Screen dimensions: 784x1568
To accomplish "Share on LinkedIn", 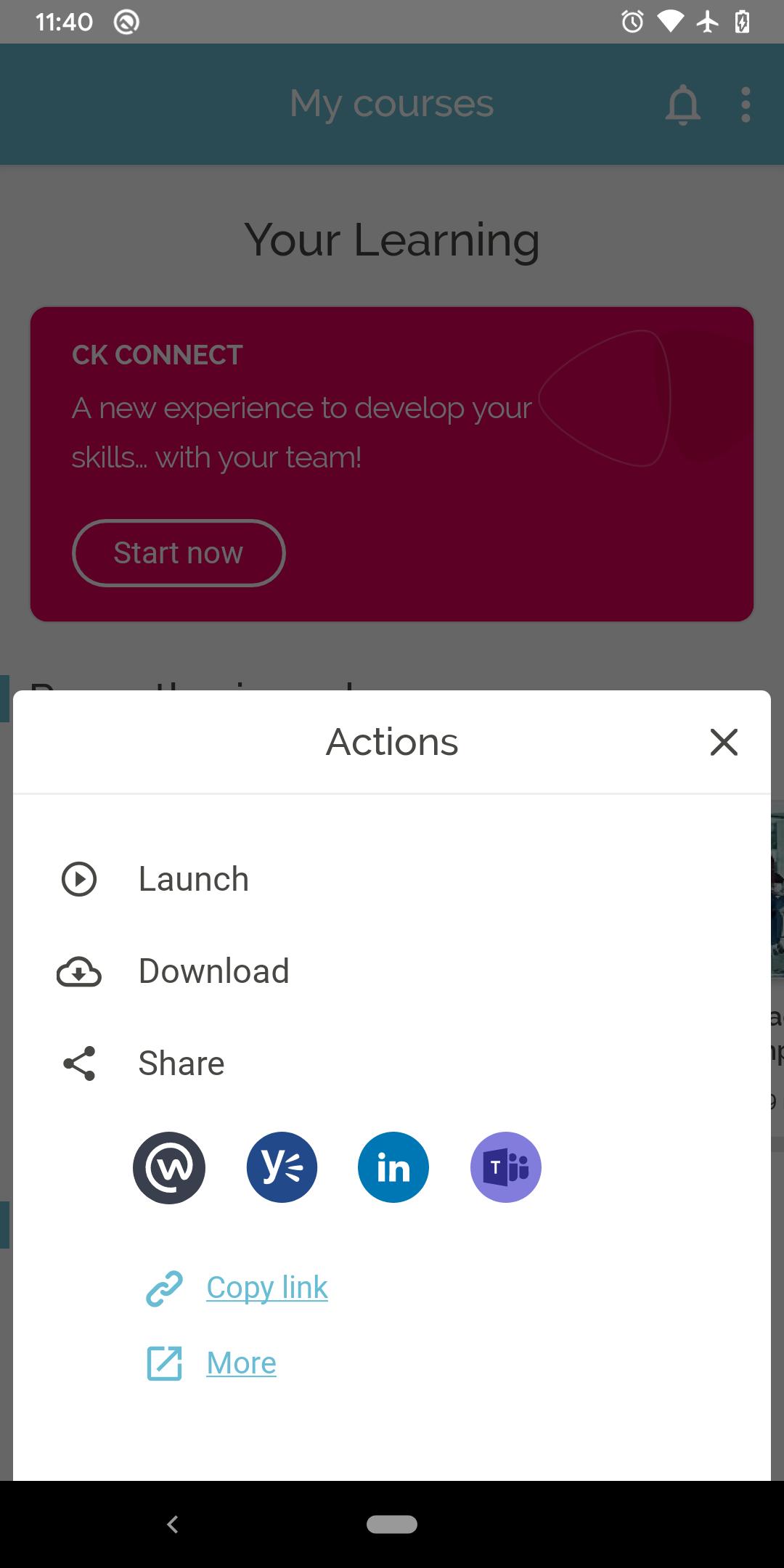I will click(x=393, y=1167).
